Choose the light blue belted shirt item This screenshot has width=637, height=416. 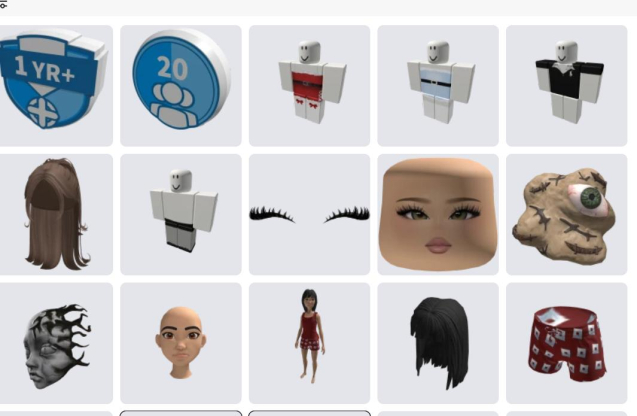coord(437,85)
